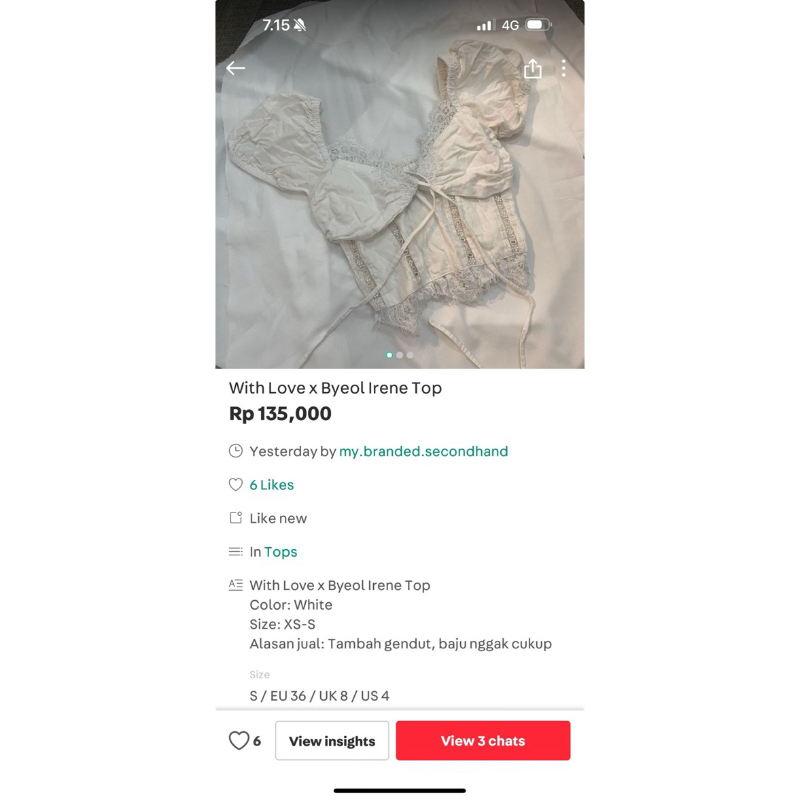Screen dimensions: 800x800
Task: Like the listing with the heart icon
Action: pyautogui.click(x=239, y=741)
